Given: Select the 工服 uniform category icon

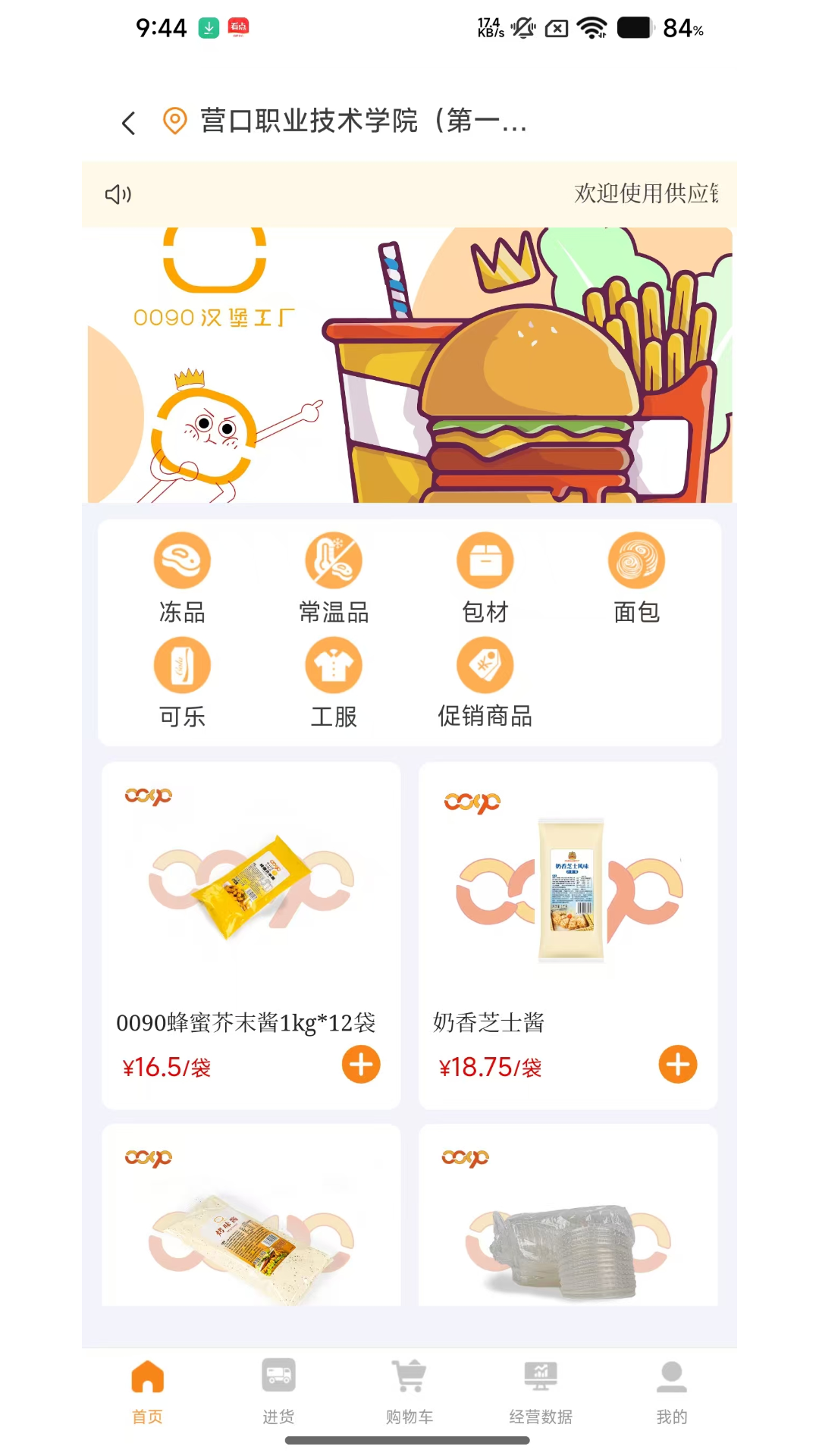Looking at the screenshot, I should pos(334,681).
